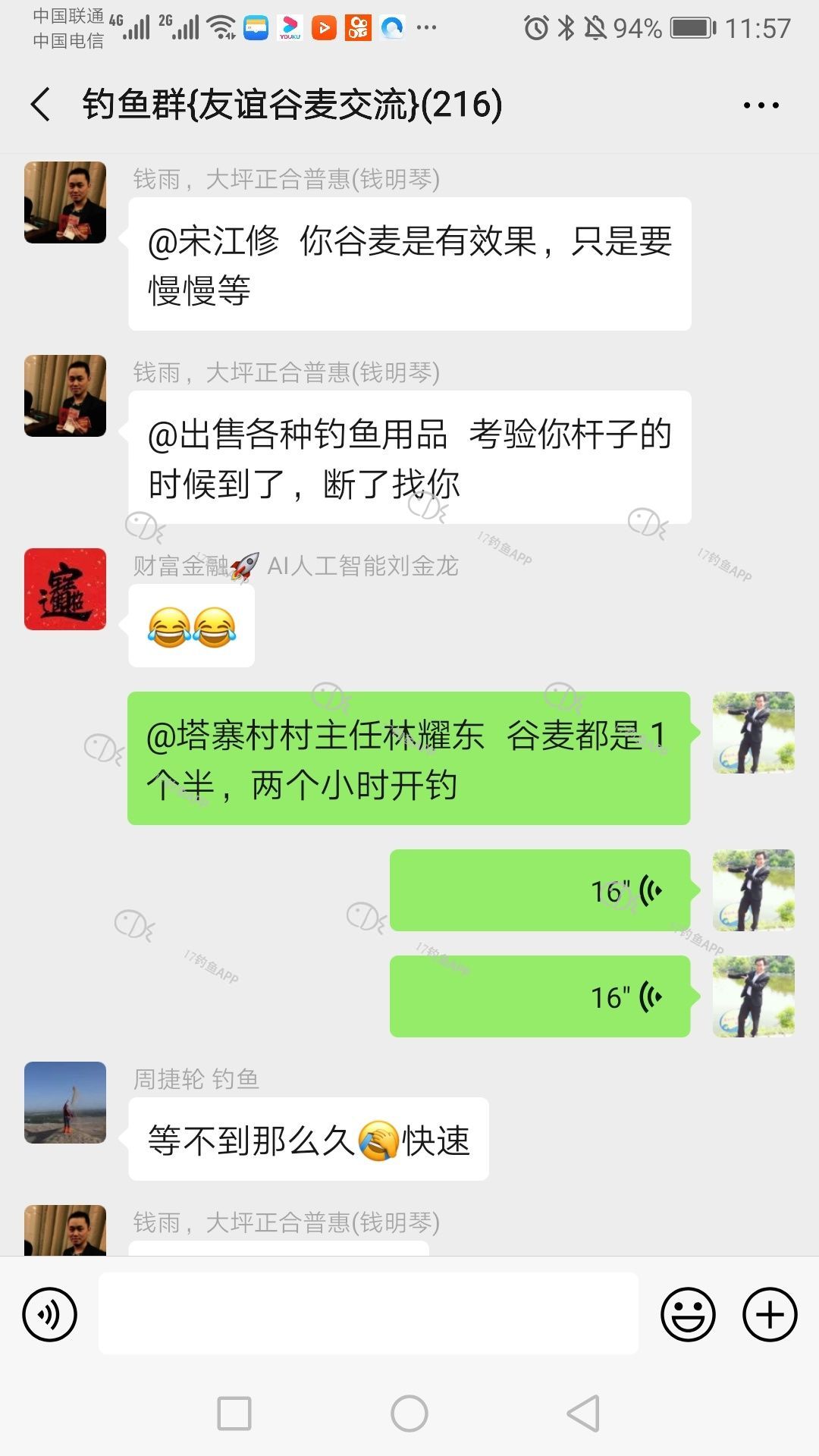Open my avatar beside the 谷麦 message

pyautogui.click(x=753, y=733)
